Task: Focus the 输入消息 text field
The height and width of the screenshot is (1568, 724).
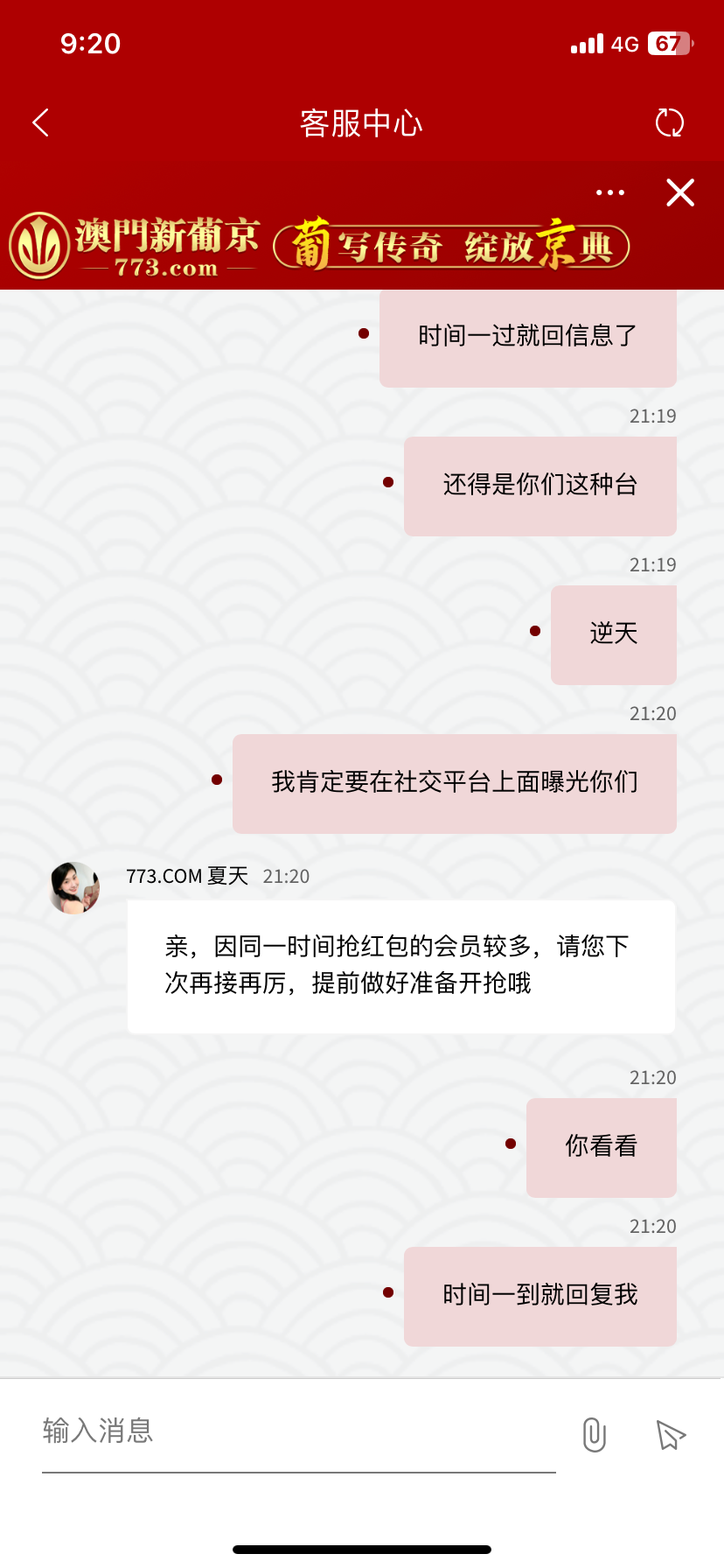Action: point(297,1431)
